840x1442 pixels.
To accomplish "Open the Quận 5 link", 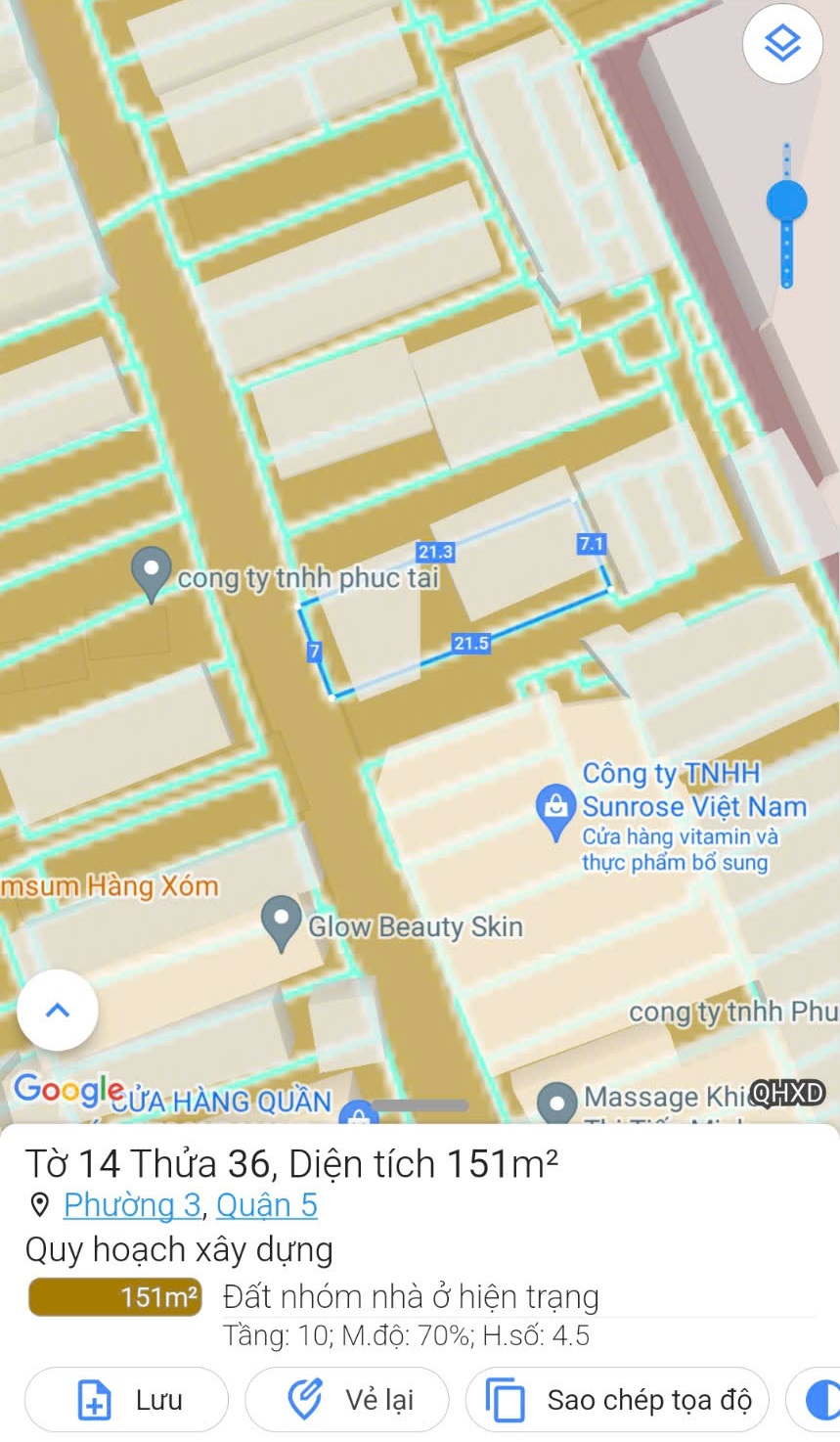I will tap(267, 1204).
